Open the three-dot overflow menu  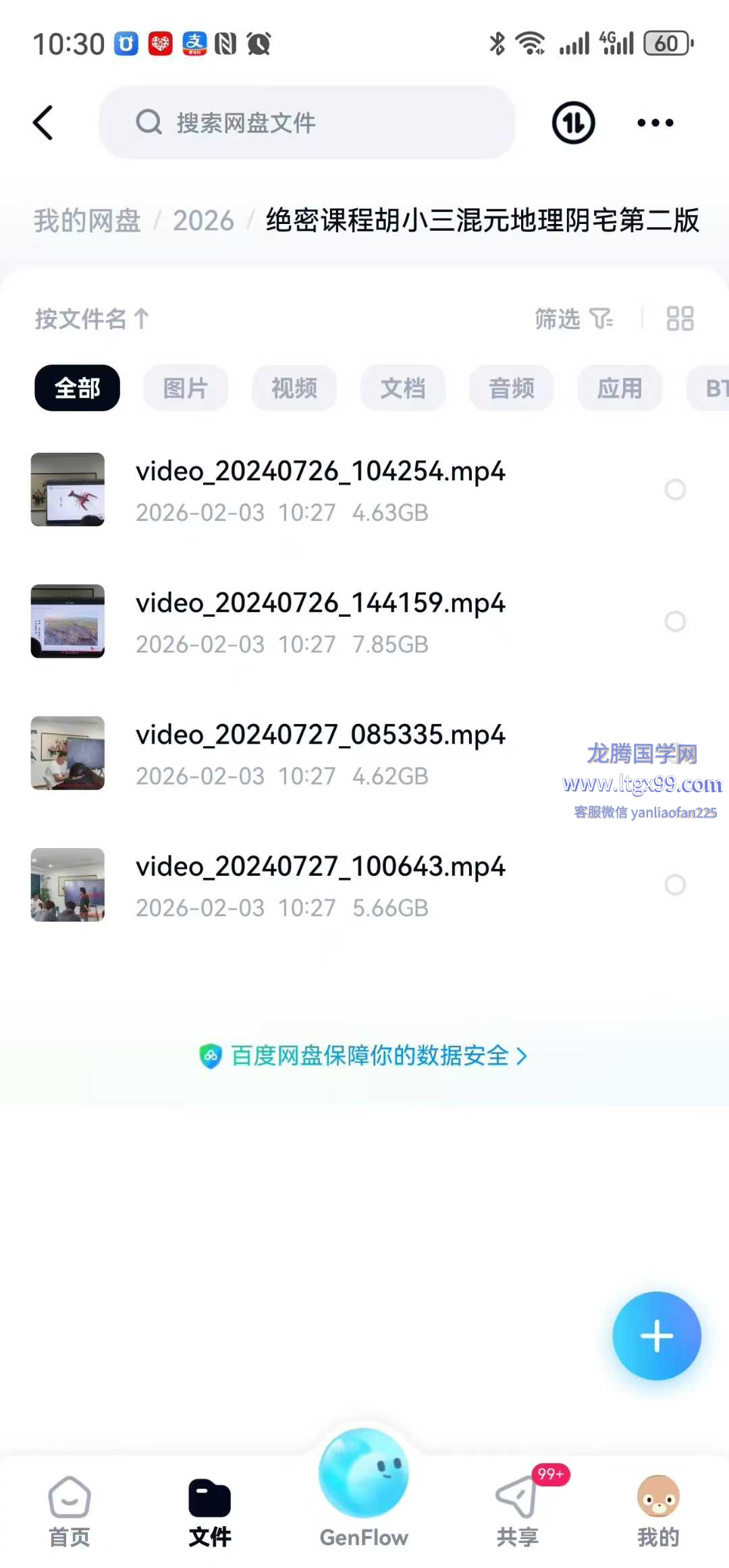pyautogui.click(x=655, y=123)
